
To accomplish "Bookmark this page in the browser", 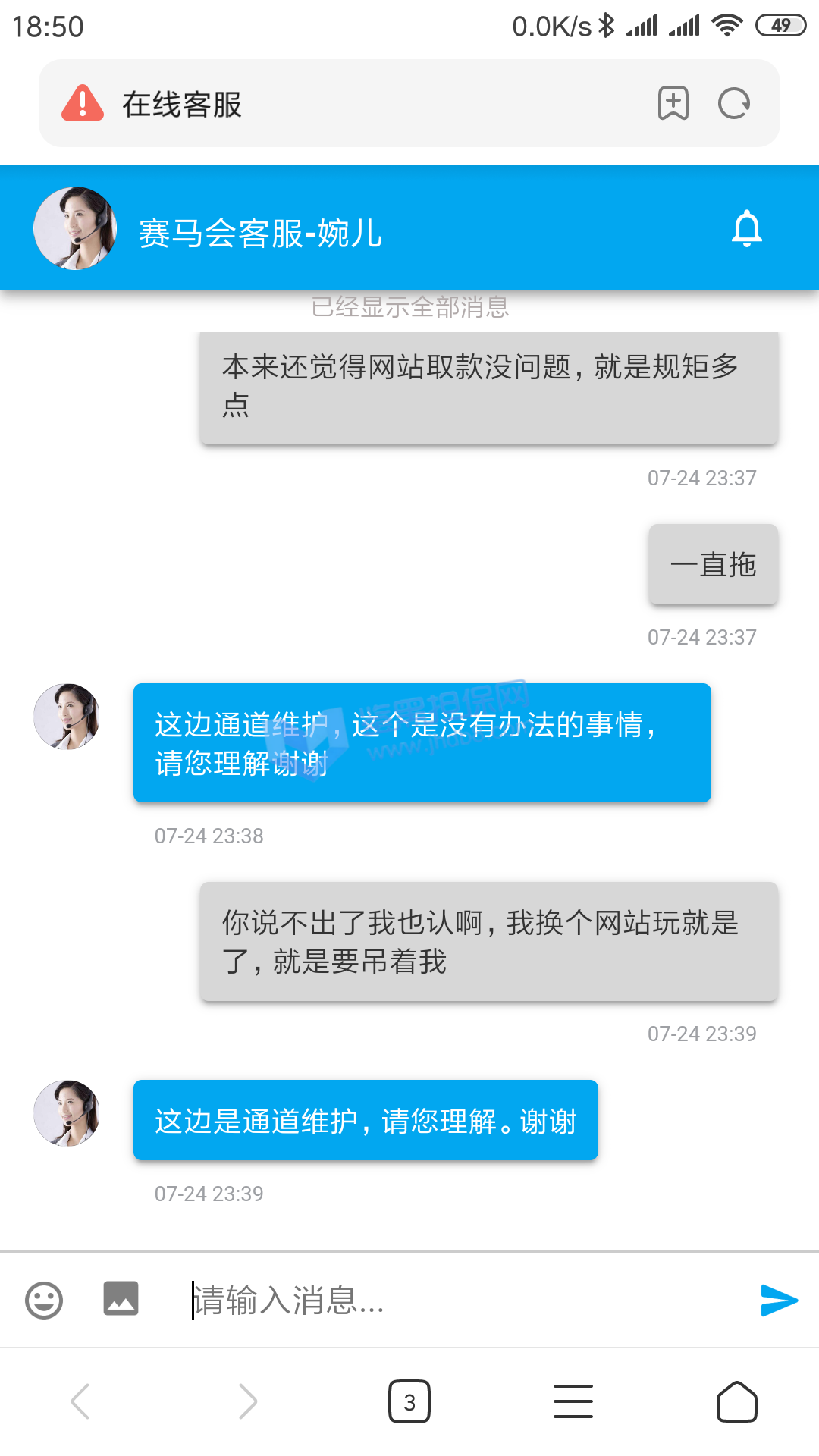I will (x=673, y=104).
